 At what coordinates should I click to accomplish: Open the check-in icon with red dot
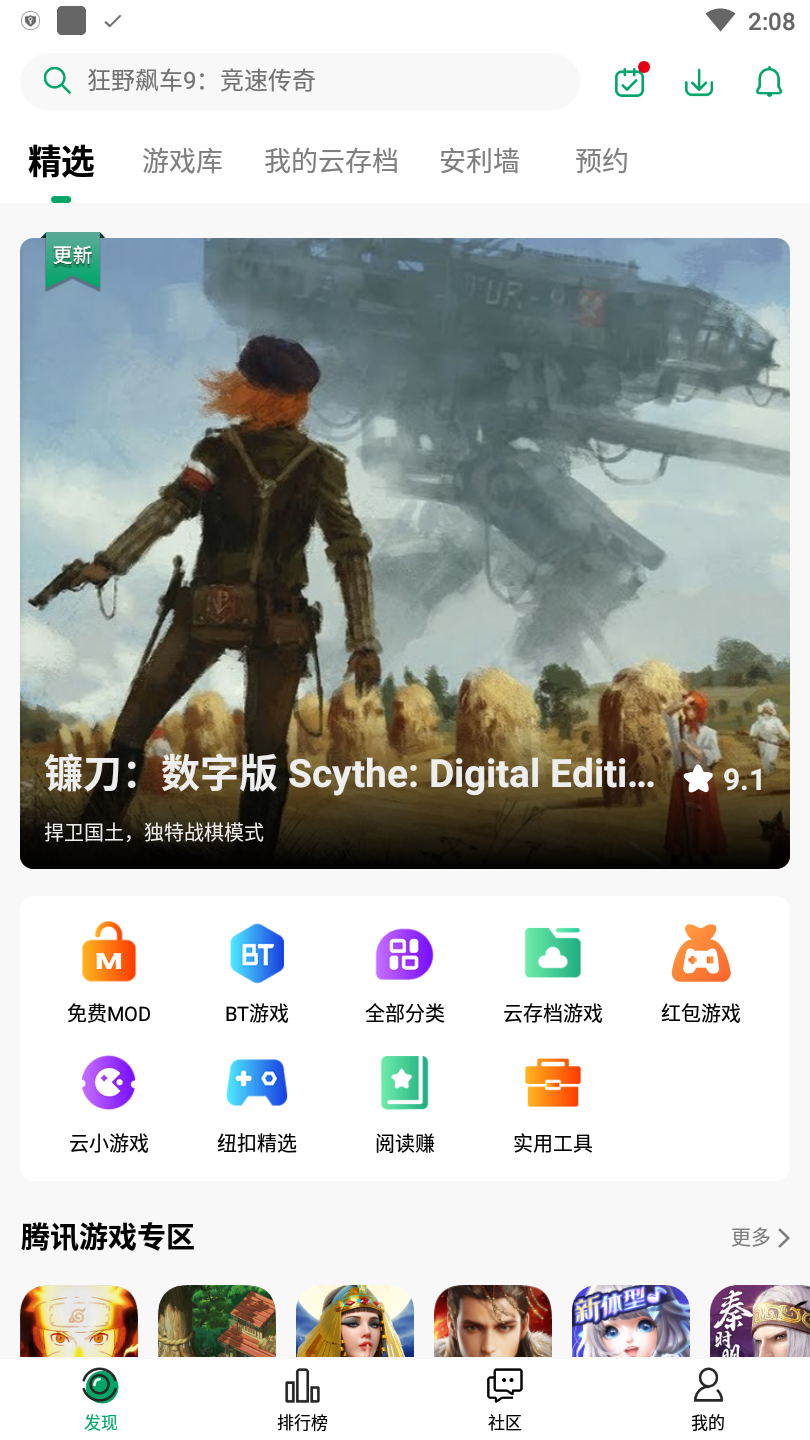point(628,82)
